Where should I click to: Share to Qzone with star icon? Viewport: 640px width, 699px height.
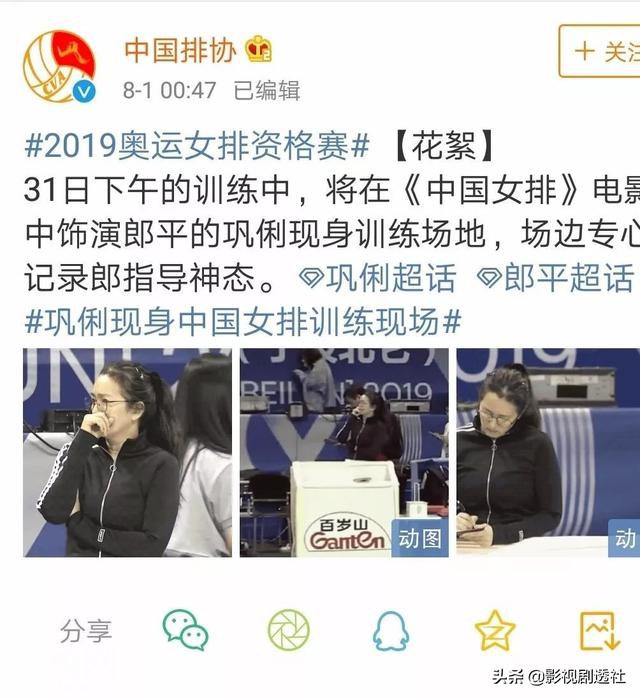495,630
